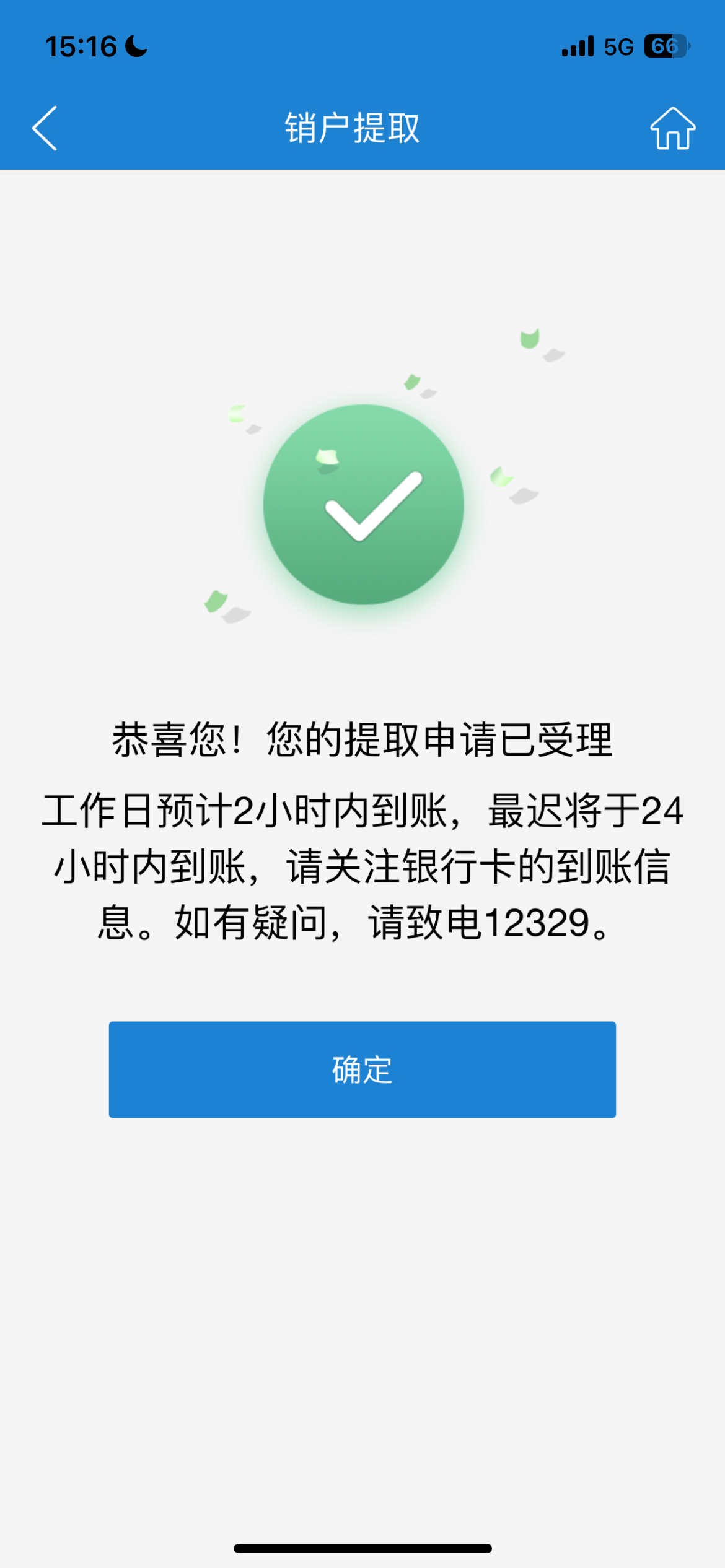
Task: Open the home icon in the header
Action: click(672, 128)
